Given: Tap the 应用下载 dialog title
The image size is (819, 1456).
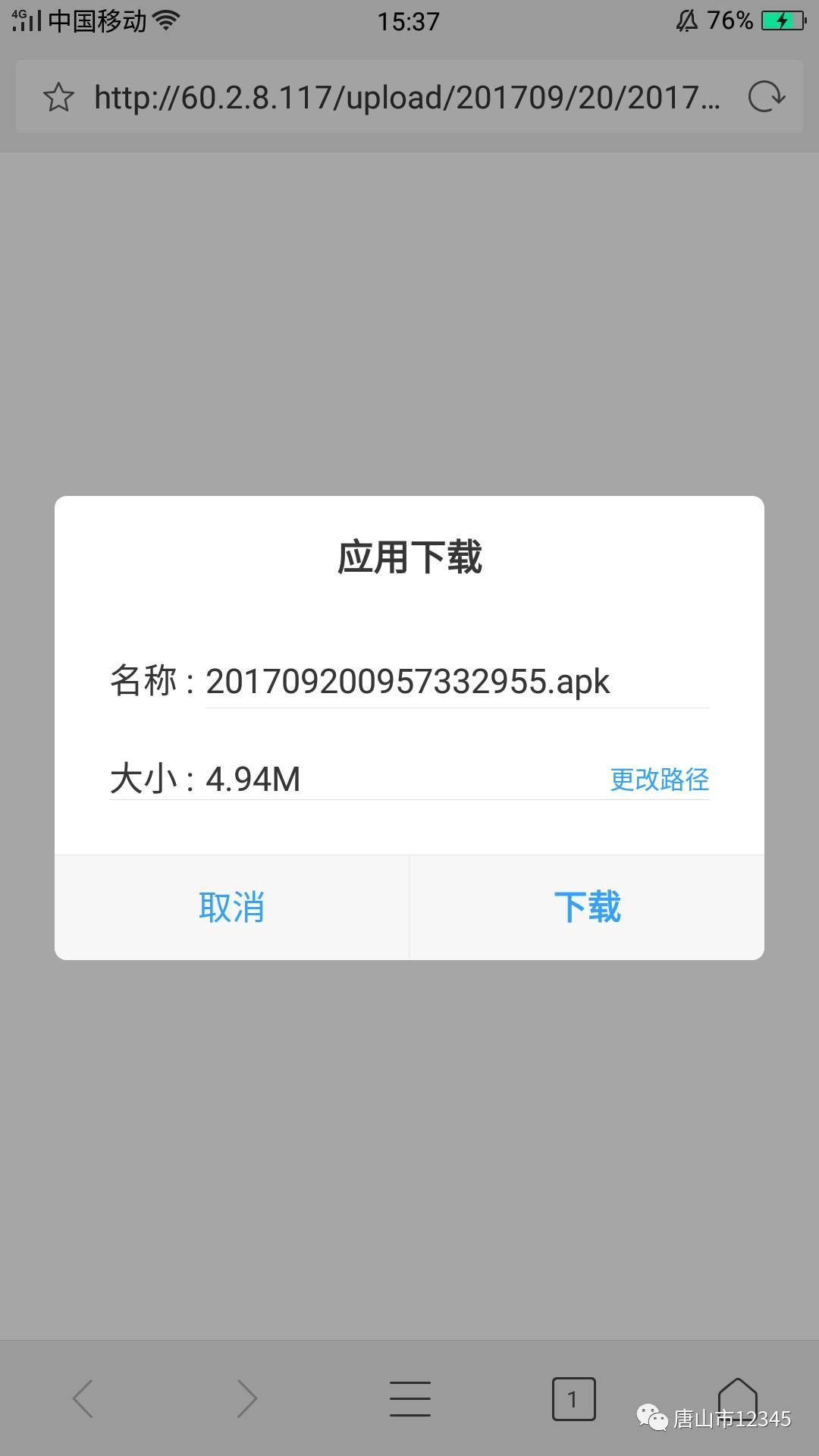Looking at the screenshot, I should pyautogui.click(x=409, y=555).
